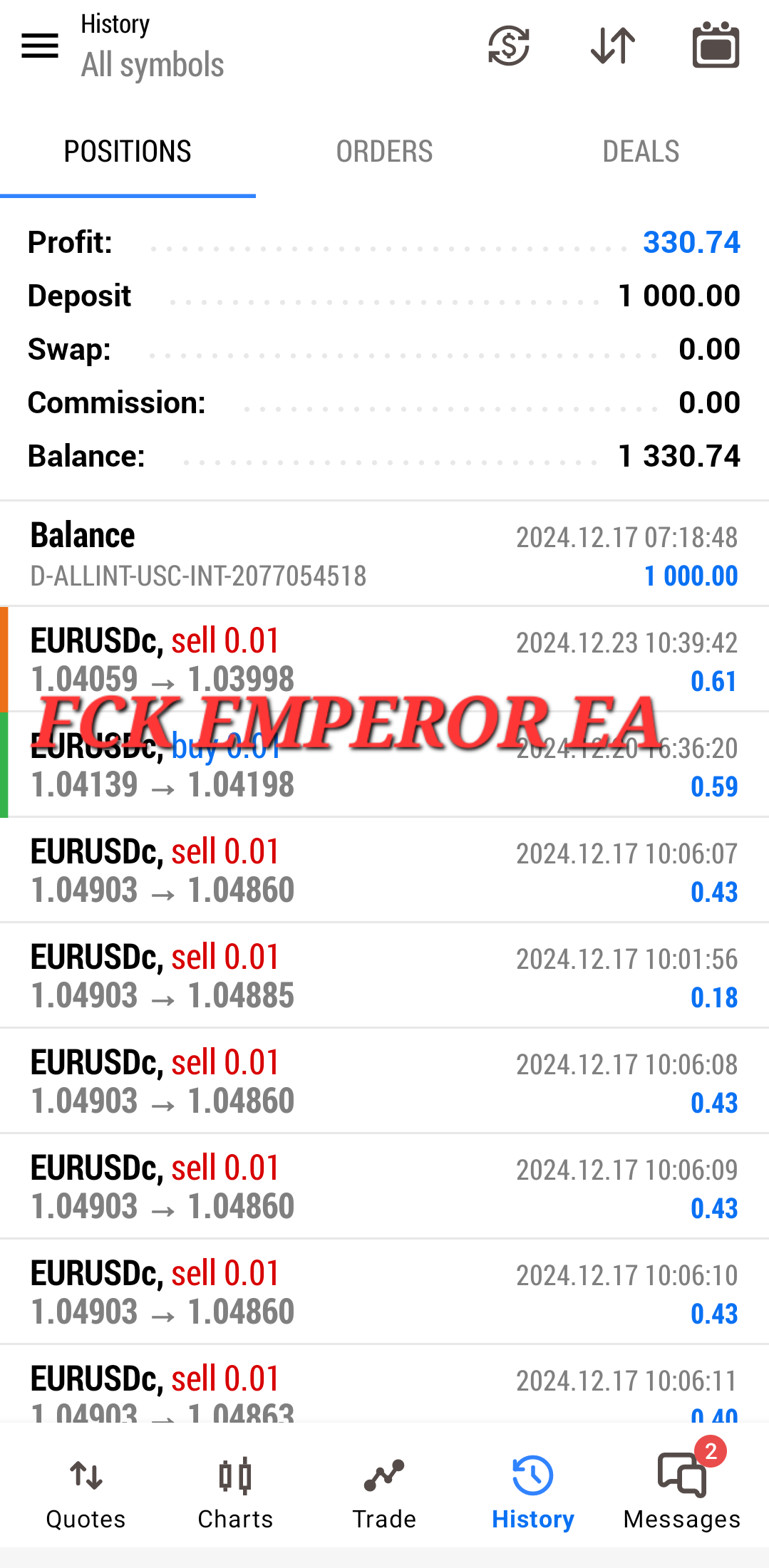Switch to the Orders tab
This screenshot has width=769, height=1568.
(384, 152)
